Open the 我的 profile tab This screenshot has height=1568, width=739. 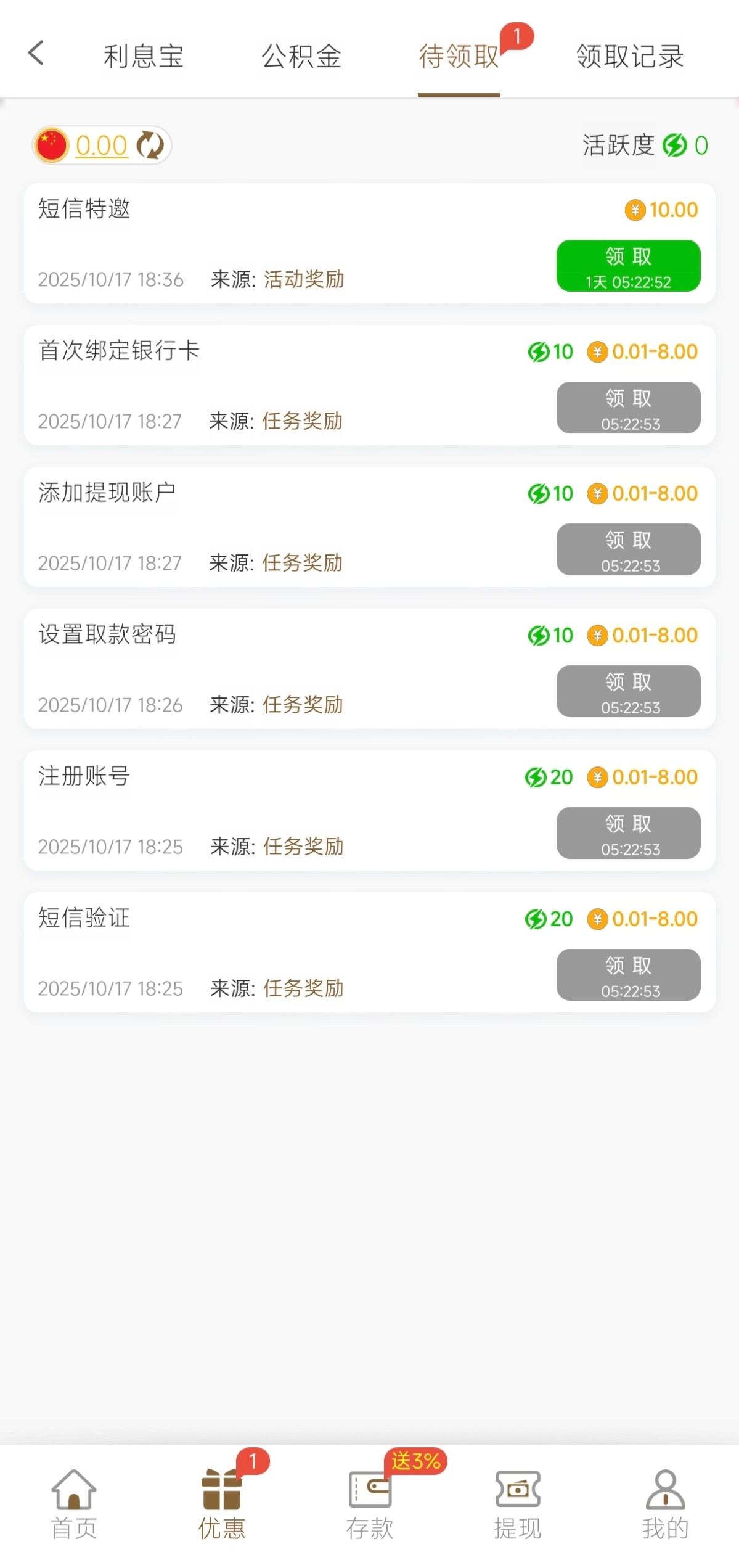click(x=665, y=1503)
